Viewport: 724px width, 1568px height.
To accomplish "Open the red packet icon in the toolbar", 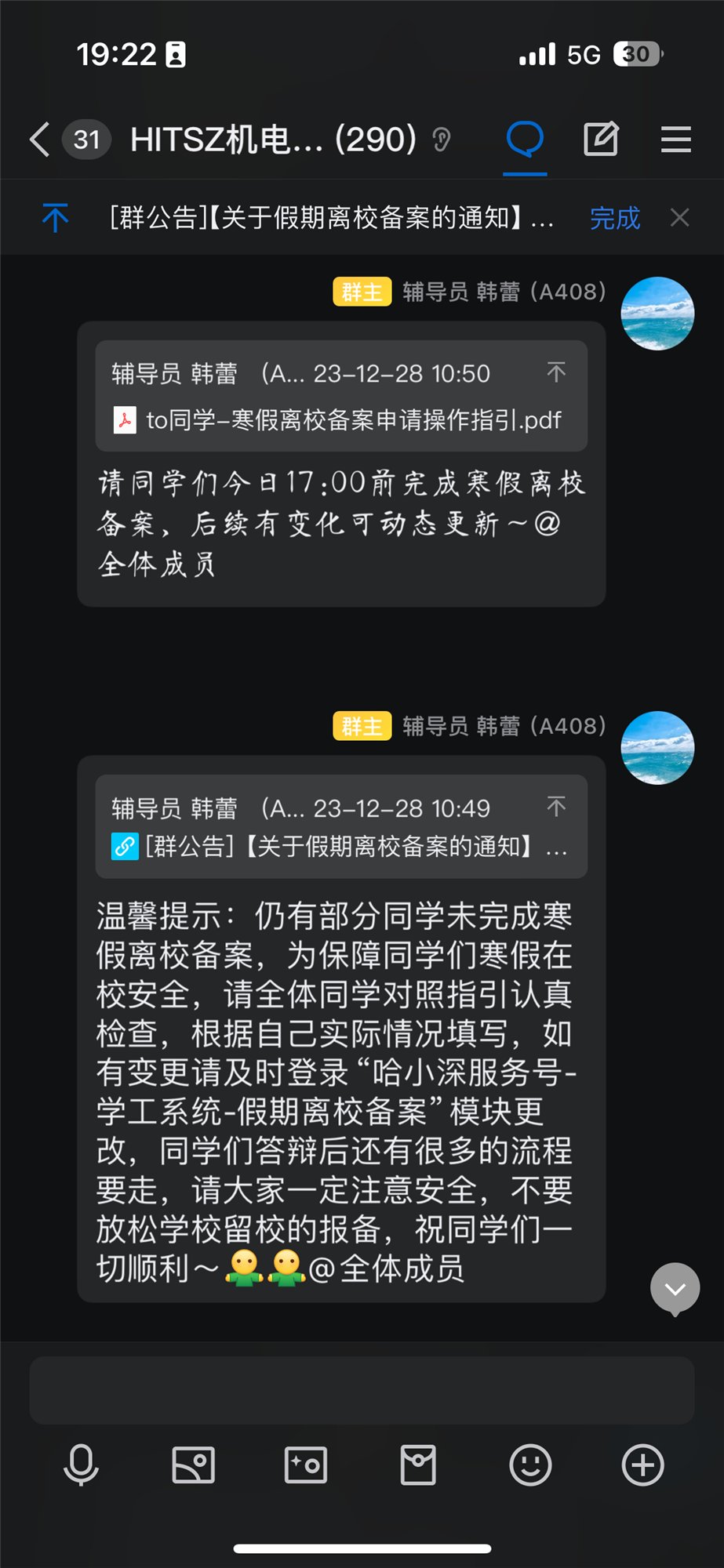I will click(x=418, y=1465).
